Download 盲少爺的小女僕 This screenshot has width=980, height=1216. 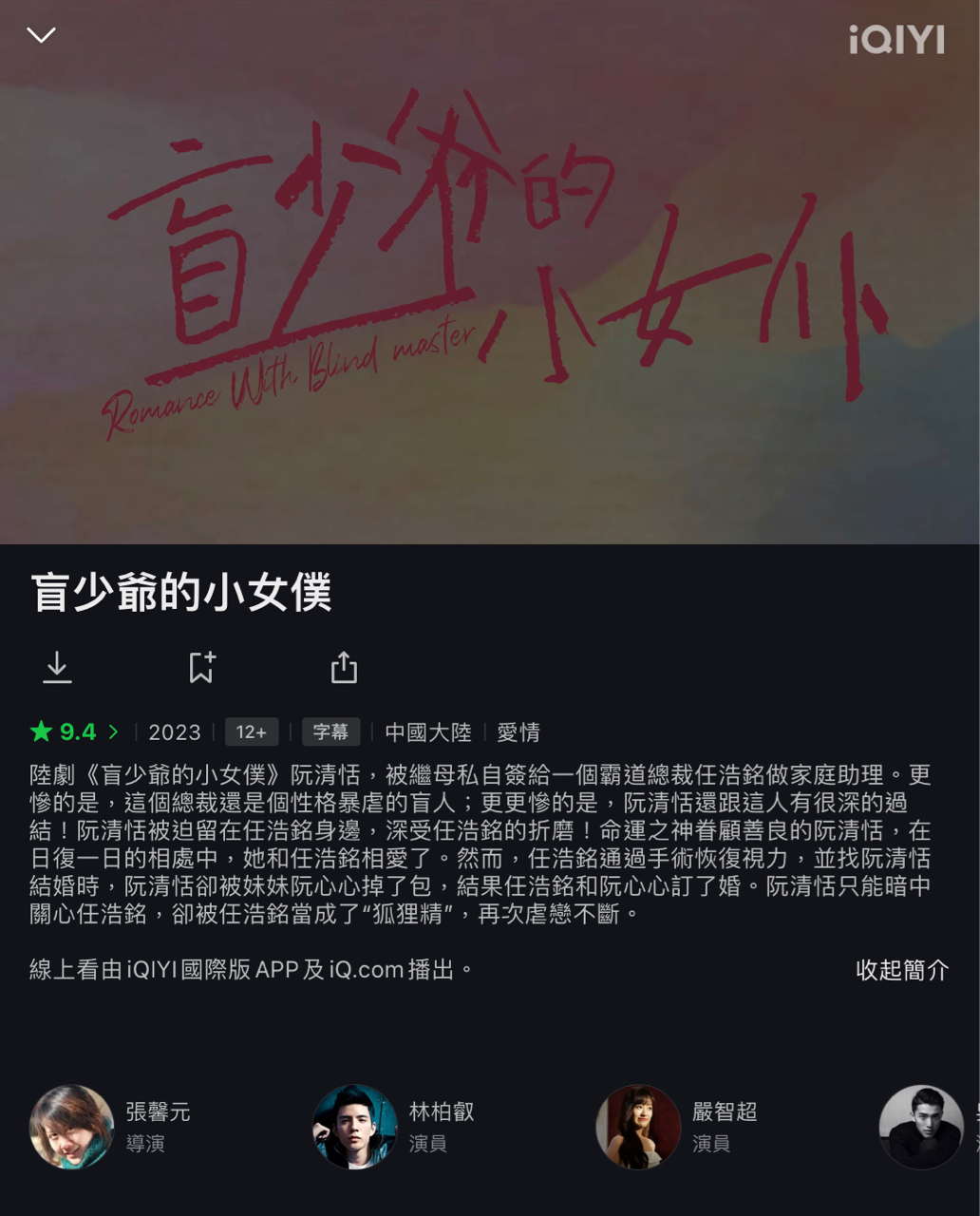point(57,667)
